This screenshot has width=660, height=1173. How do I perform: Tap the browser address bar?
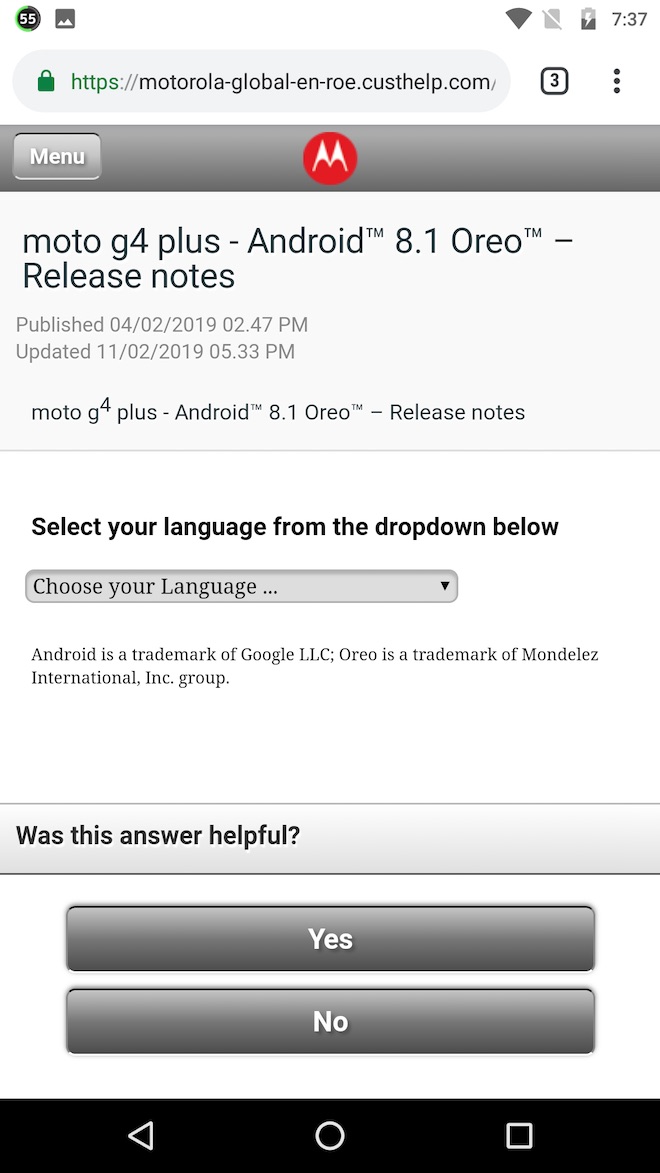(270, 82)
